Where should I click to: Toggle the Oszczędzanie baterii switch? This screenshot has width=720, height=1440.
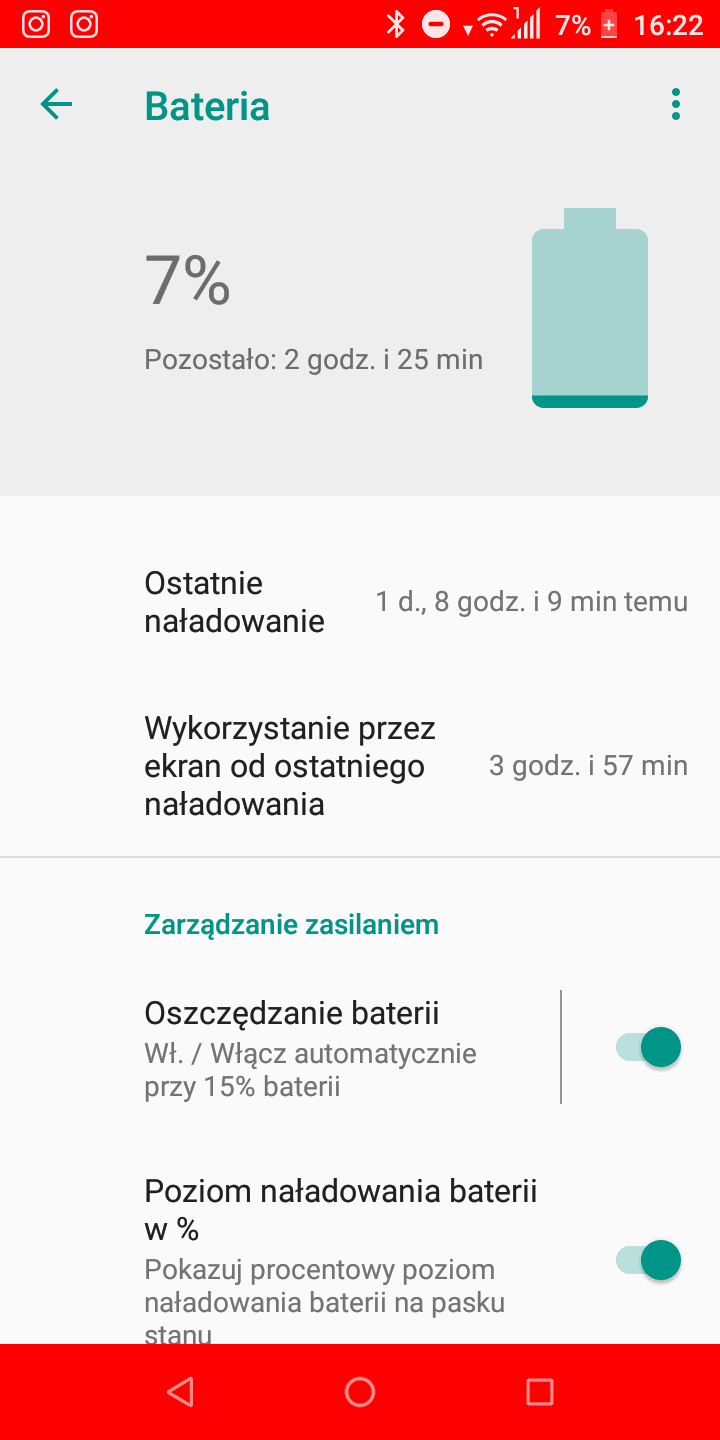(x=648, y=1048)
